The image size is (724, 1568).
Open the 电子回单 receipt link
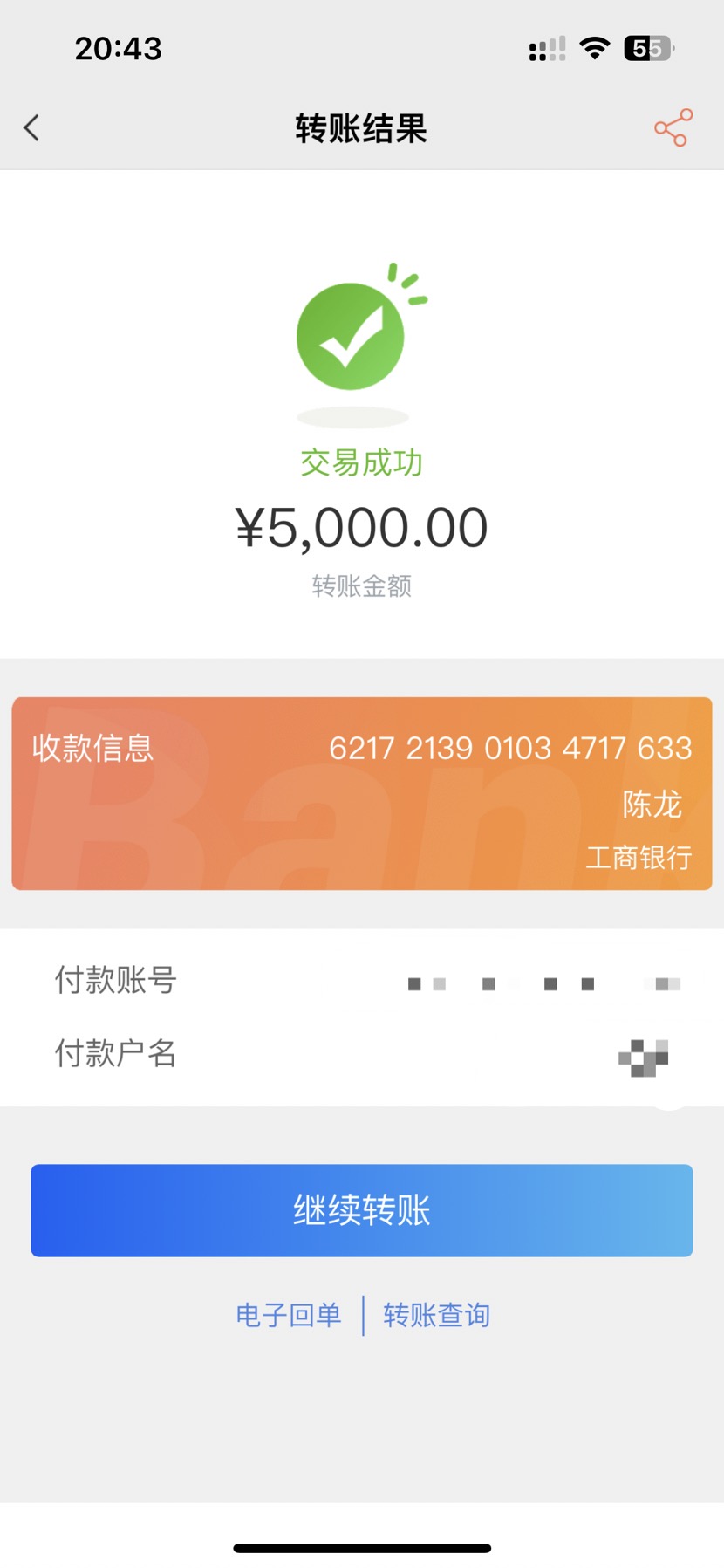(289, 1315)
